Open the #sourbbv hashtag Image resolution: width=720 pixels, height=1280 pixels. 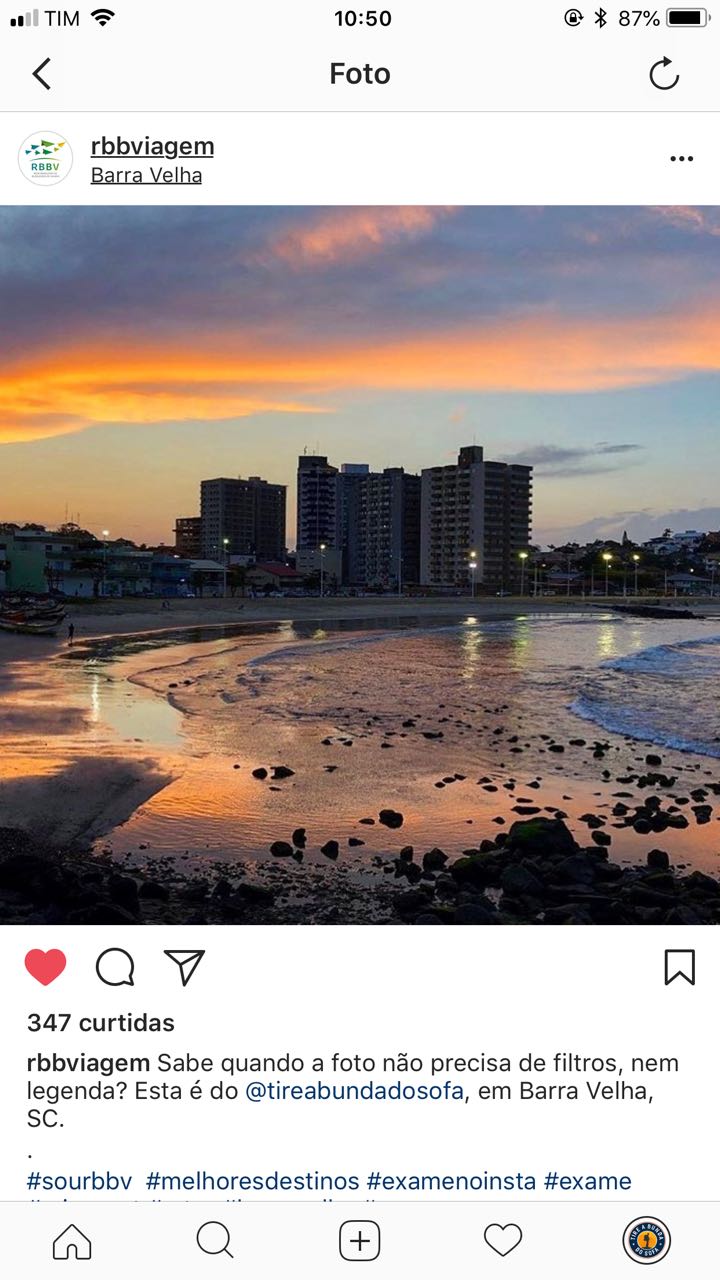click(x=79, y=1181)
